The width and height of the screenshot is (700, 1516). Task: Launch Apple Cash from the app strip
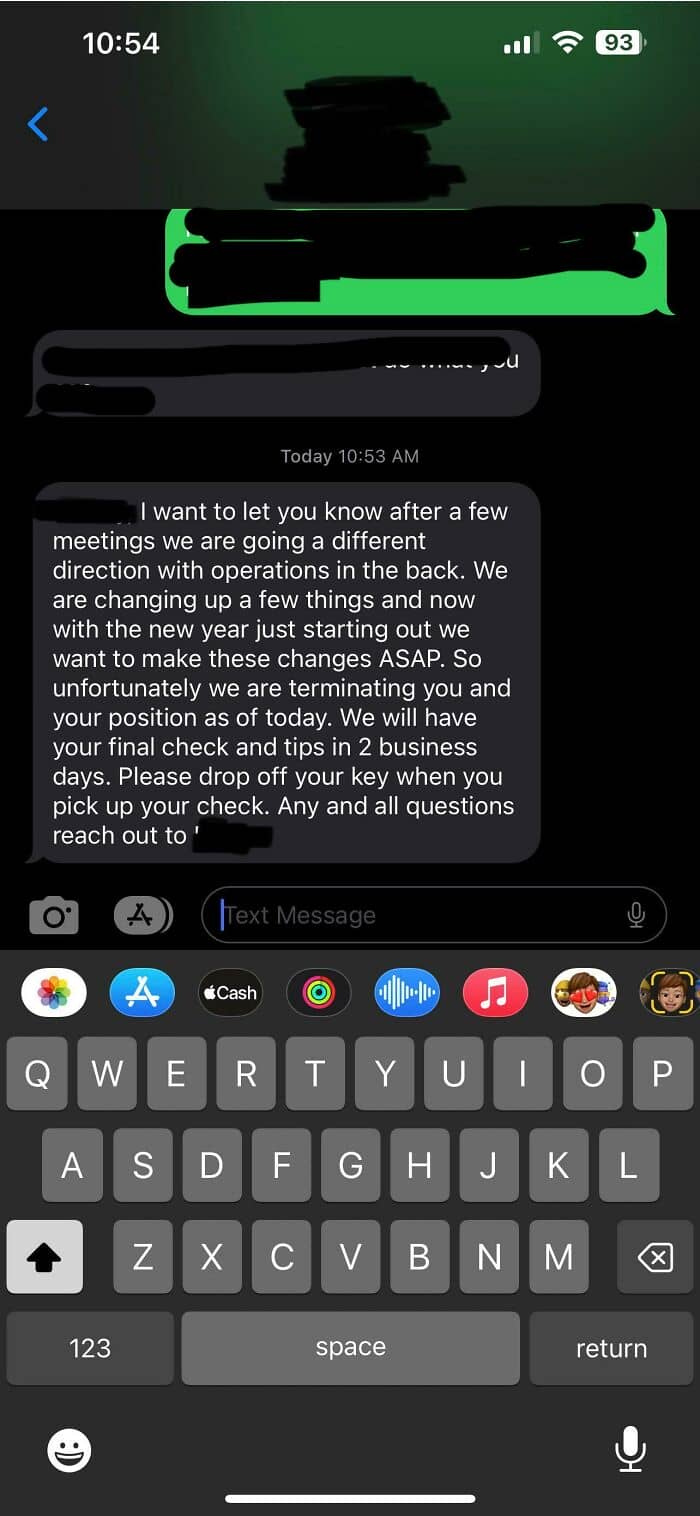(x=230, y=993)
